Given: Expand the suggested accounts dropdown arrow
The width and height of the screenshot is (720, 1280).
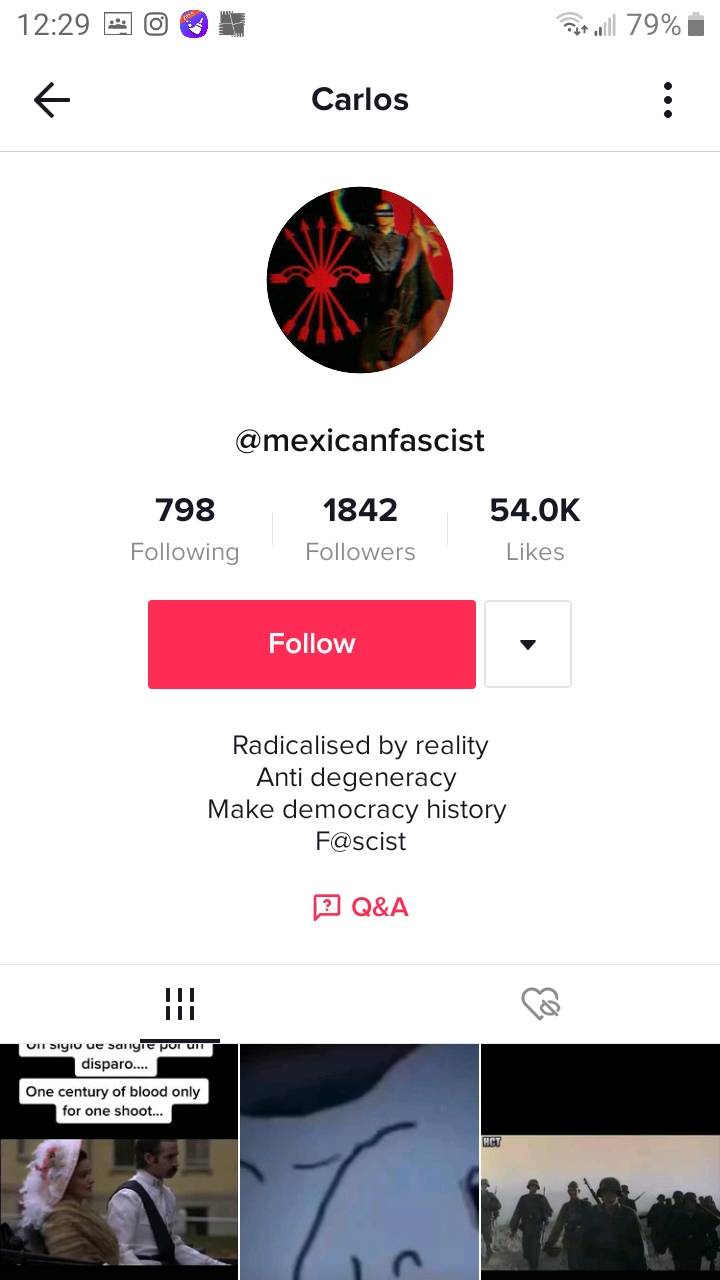Looking at the screenshot, I should [527, 644].
